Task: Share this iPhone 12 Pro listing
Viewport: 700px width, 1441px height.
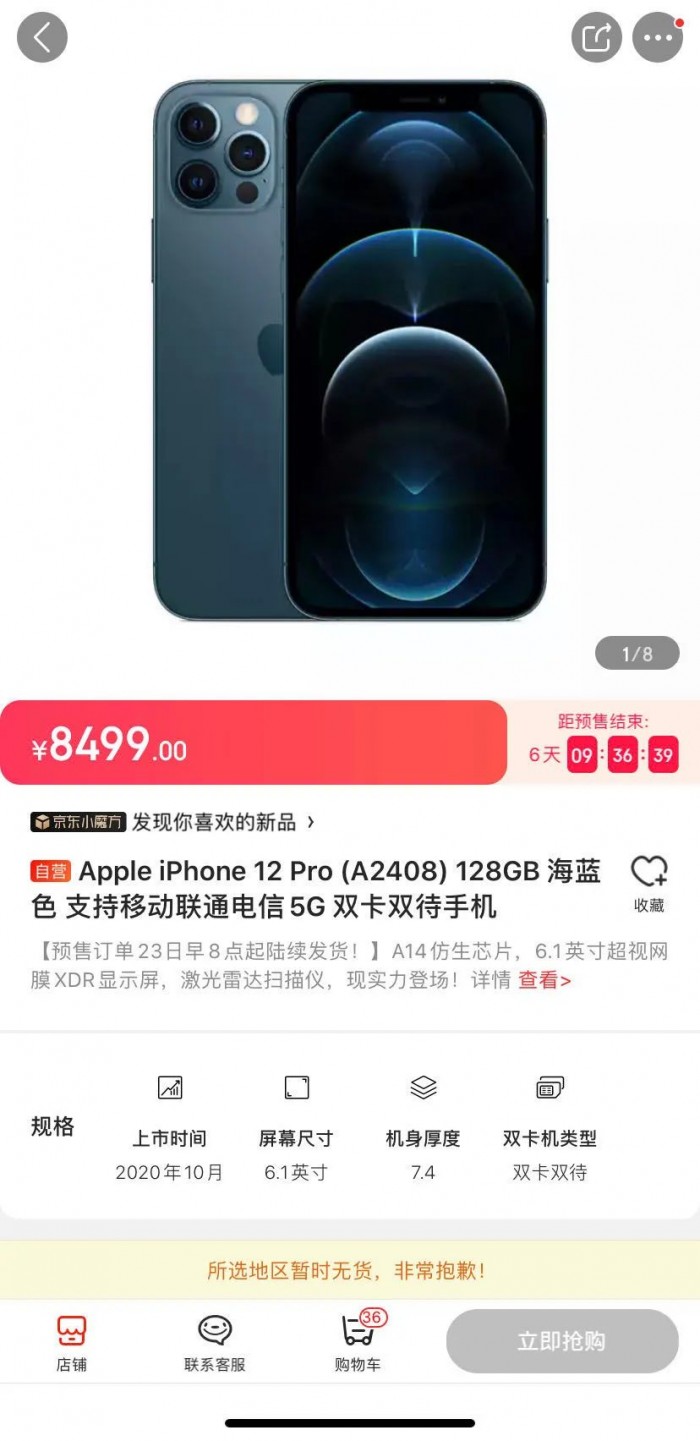Action: coord(596,38)
